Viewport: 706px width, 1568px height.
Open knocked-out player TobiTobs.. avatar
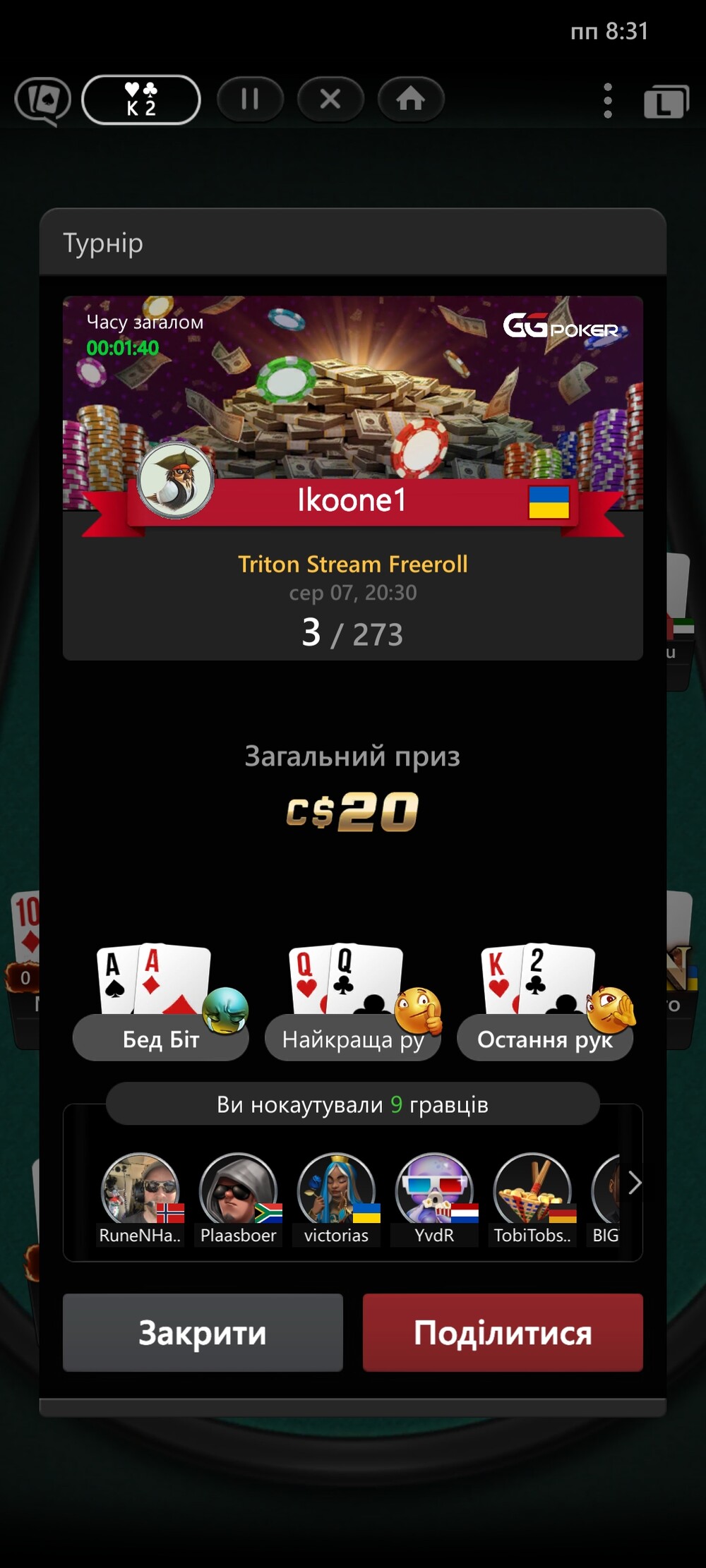(532, 1190)
